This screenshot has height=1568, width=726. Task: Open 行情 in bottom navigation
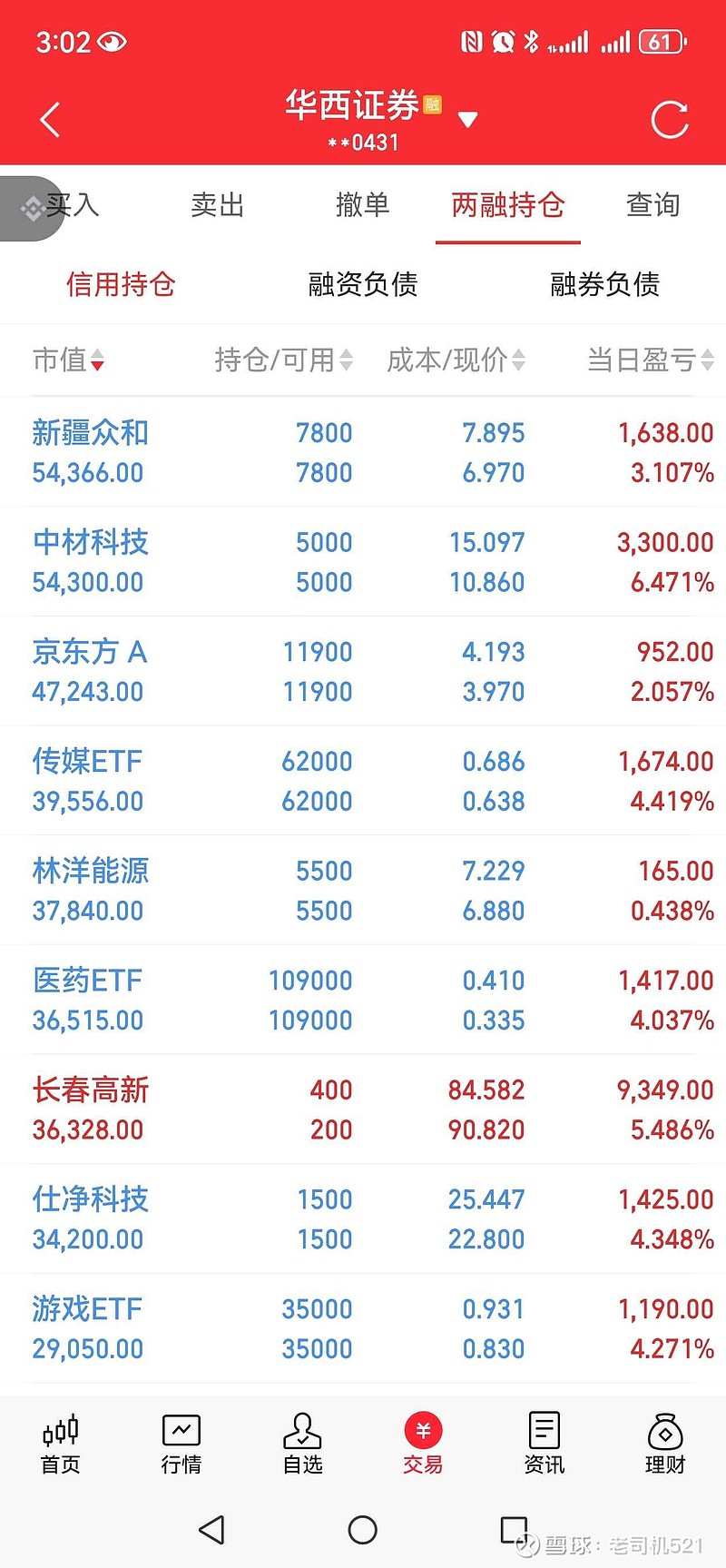pyautogui.click(x=181, y=1444)
